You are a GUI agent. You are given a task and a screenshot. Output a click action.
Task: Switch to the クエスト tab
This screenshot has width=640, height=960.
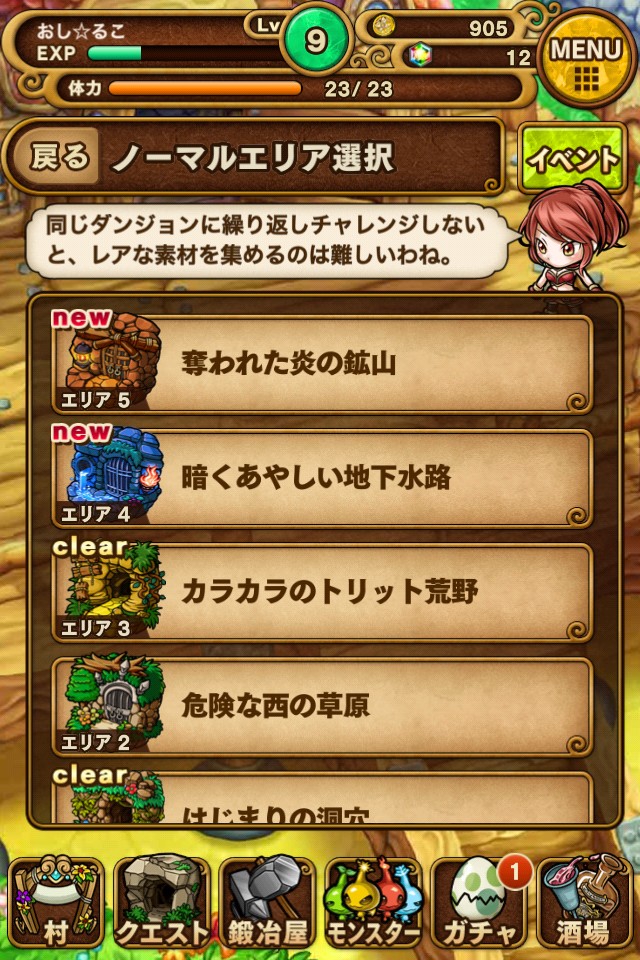click(x=161, y=902)
